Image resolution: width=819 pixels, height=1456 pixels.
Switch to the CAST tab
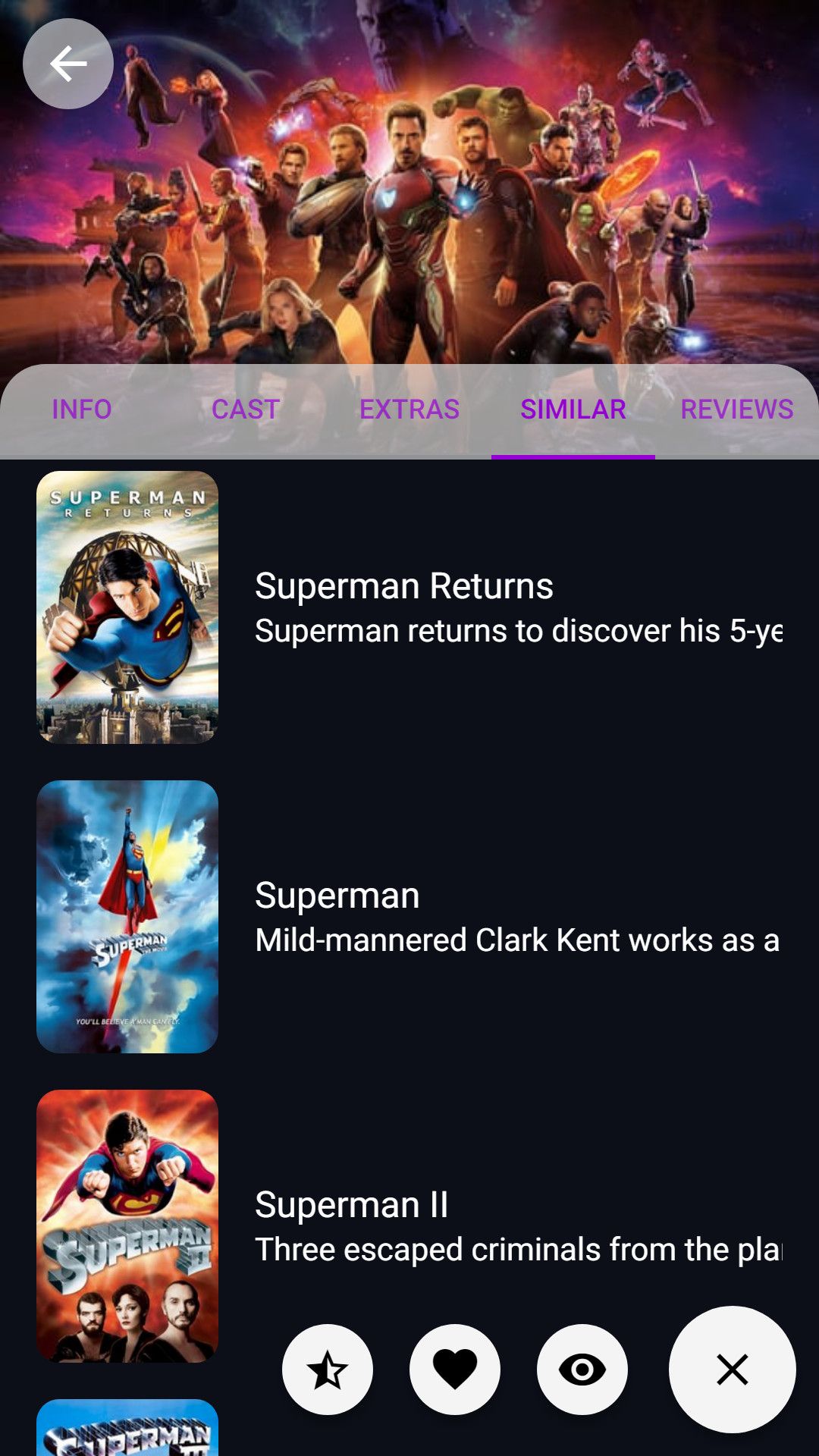pos(246,409)
